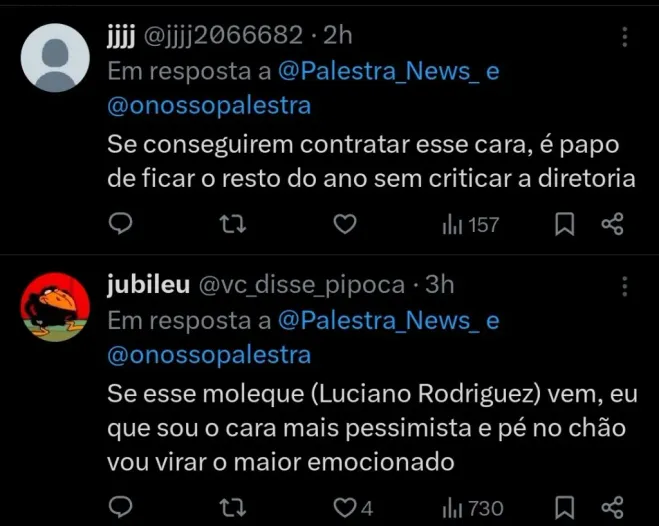659x526 pixels.
Task: View analytics showing 157 views
Action: coord(470,225)
